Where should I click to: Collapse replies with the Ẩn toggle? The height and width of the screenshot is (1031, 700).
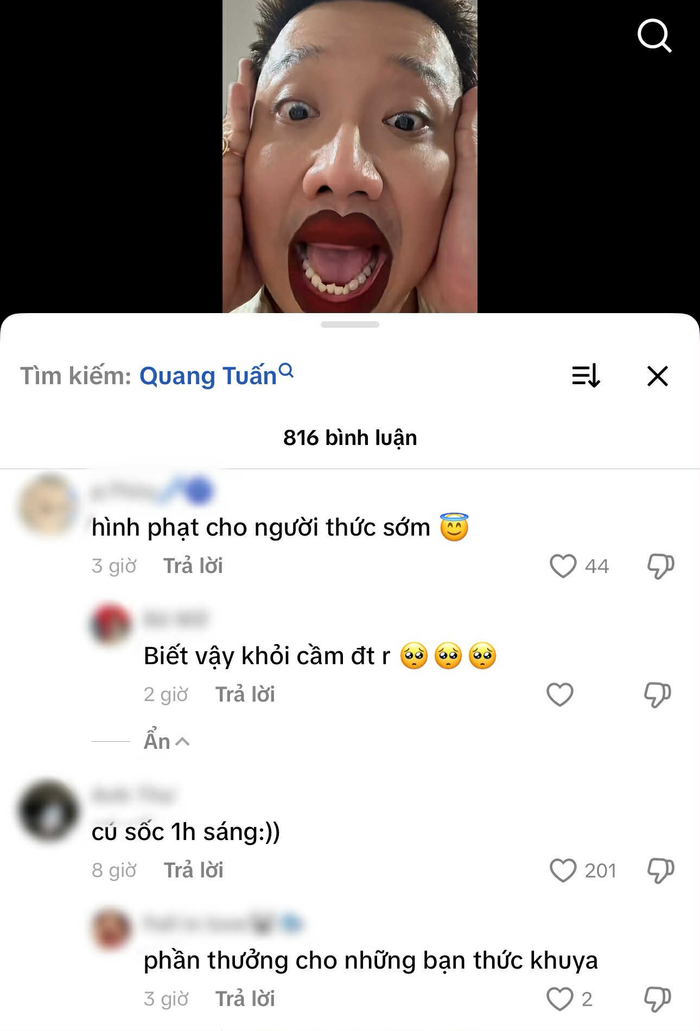[165, 741]
